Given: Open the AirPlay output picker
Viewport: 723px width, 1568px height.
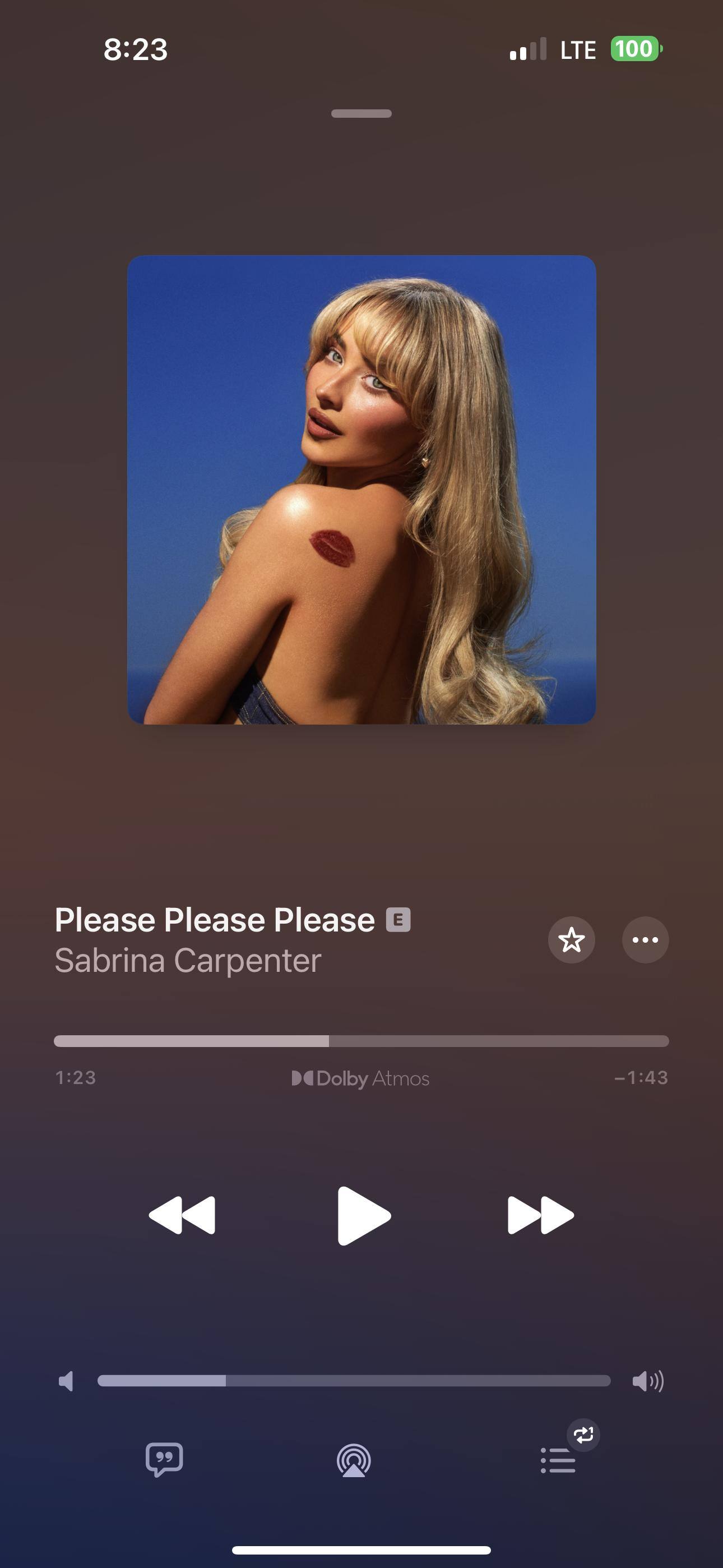Looking at the screenshot, I should (354, 1460).
